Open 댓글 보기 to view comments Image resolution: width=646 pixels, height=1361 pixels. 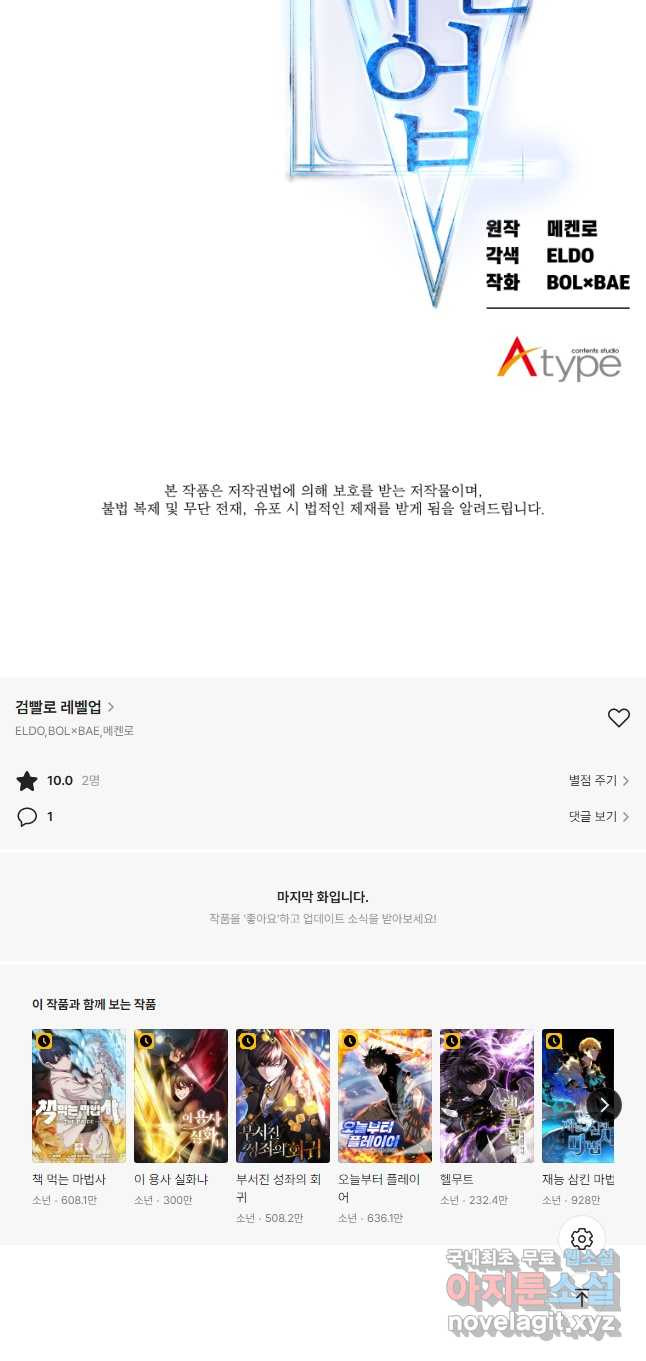(598, 817)
